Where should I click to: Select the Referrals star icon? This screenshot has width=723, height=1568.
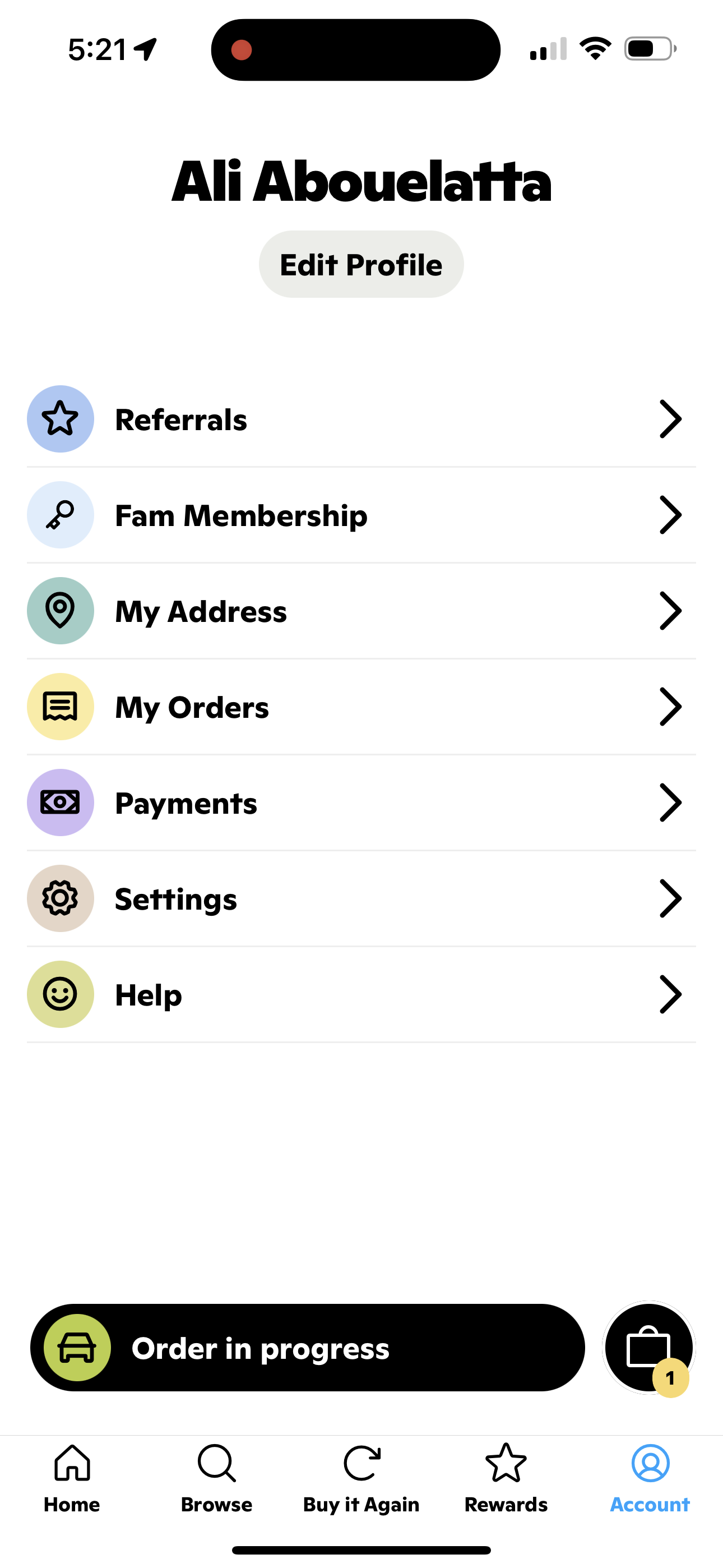pos(61,419)
